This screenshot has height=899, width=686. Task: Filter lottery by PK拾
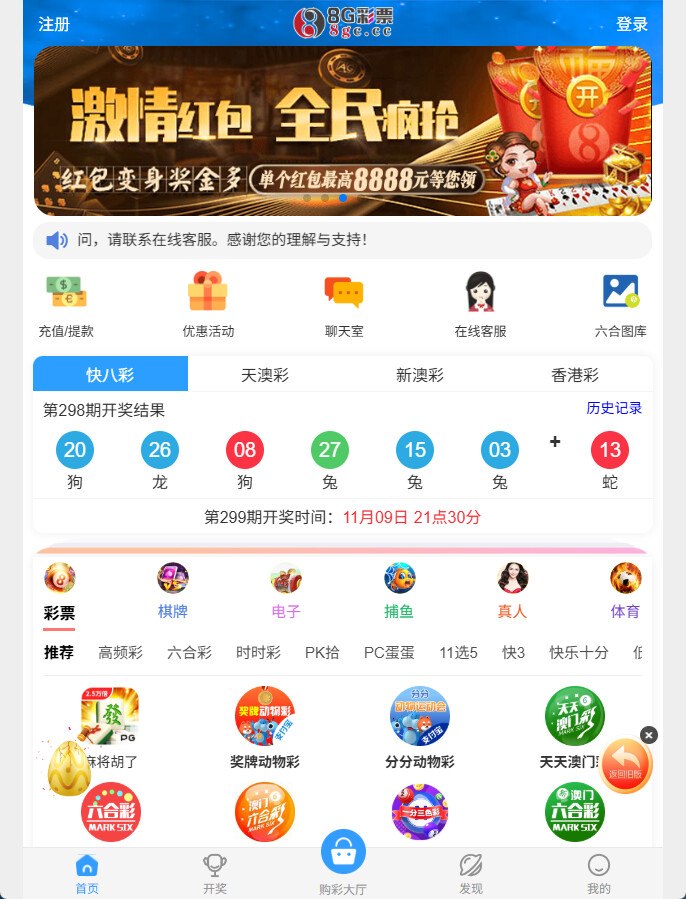point(322,653)
